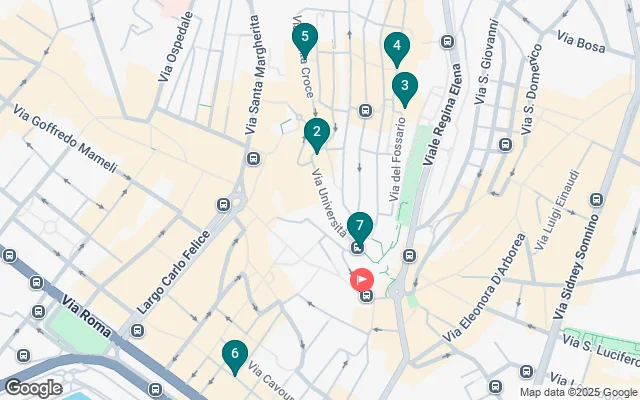Open map marker number 4
The image size is (640, 400).
tap(397, 47)
